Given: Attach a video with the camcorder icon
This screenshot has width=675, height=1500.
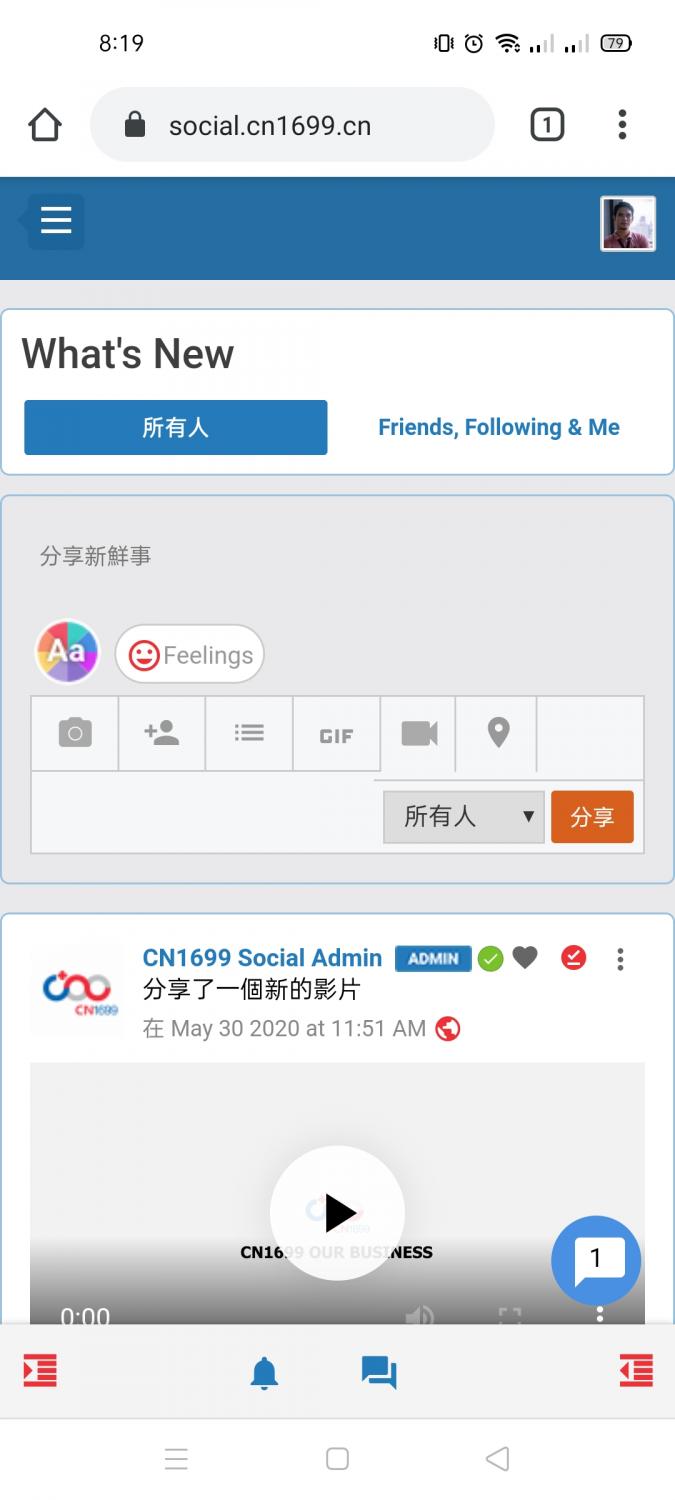Looking at the screenshot, I should click(419, 734).
